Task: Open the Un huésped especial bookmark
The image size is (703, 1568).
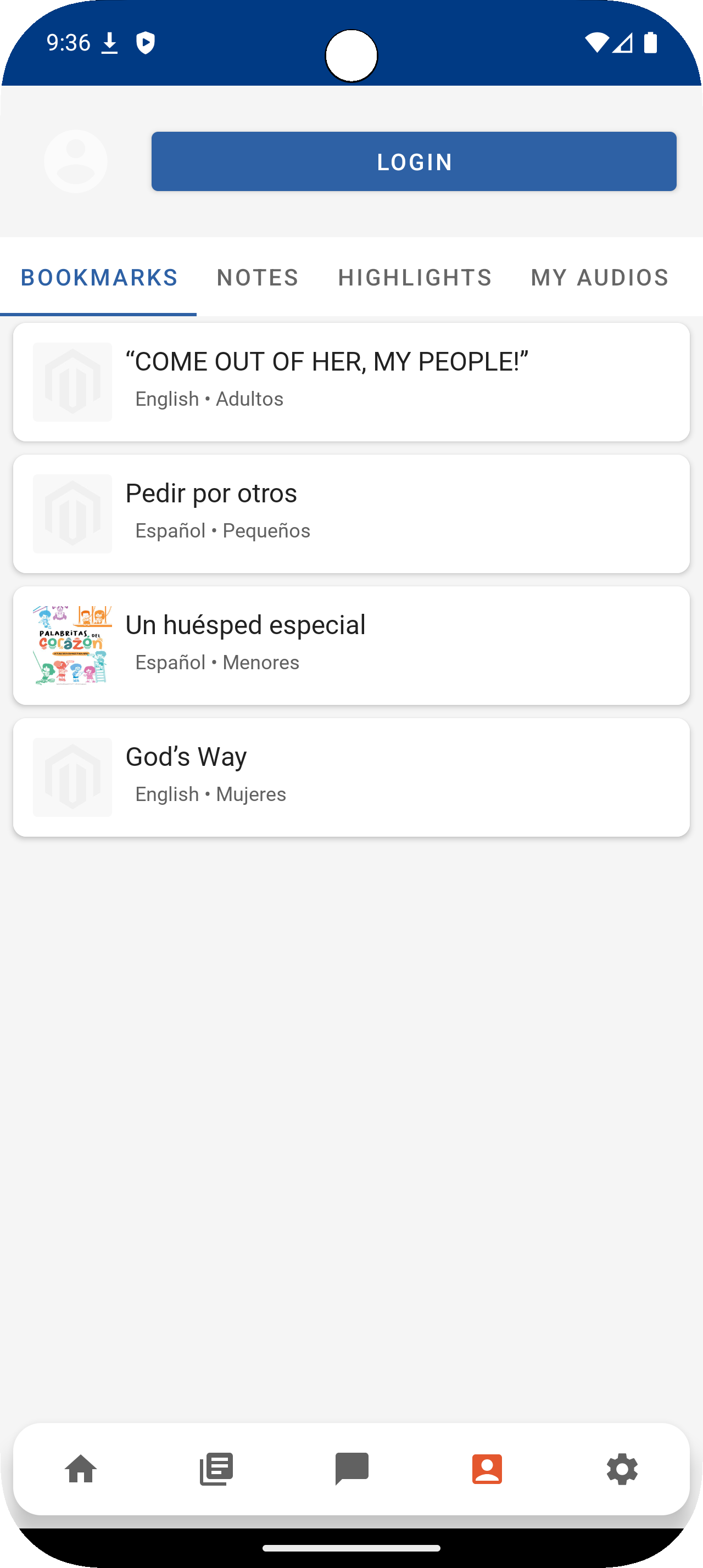Action: (x=351, y=646)
